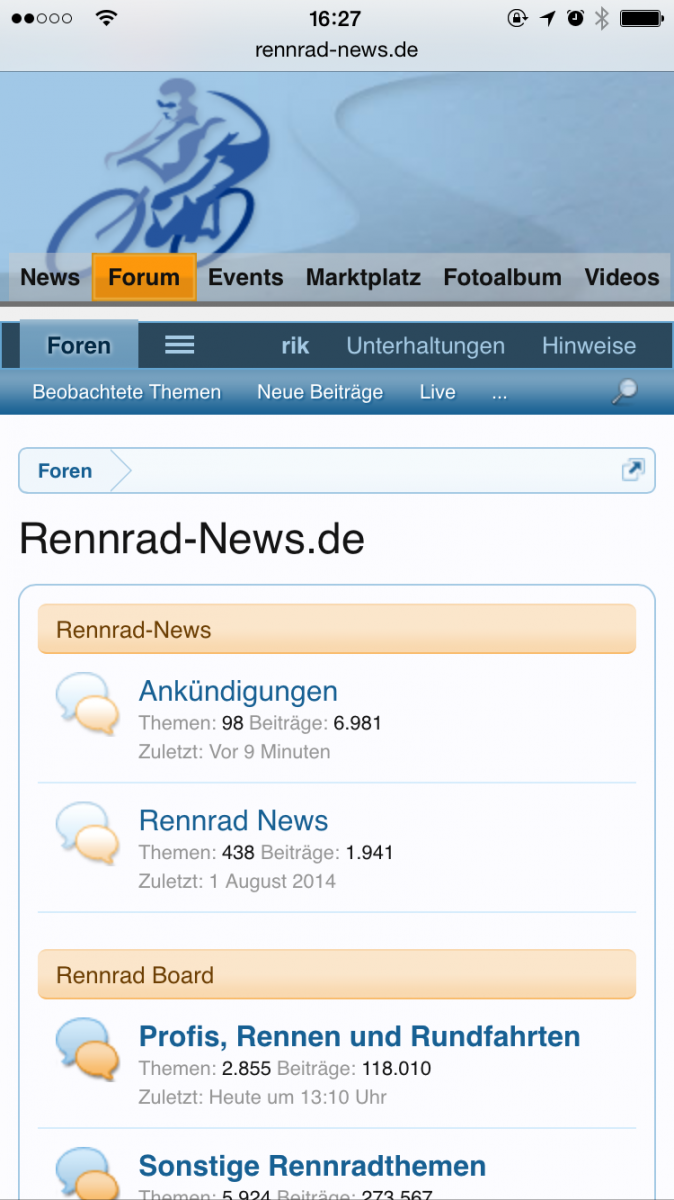The image size is (674, 1200).
Task: Select the Foren navigation tab
Action: [79, 346]
